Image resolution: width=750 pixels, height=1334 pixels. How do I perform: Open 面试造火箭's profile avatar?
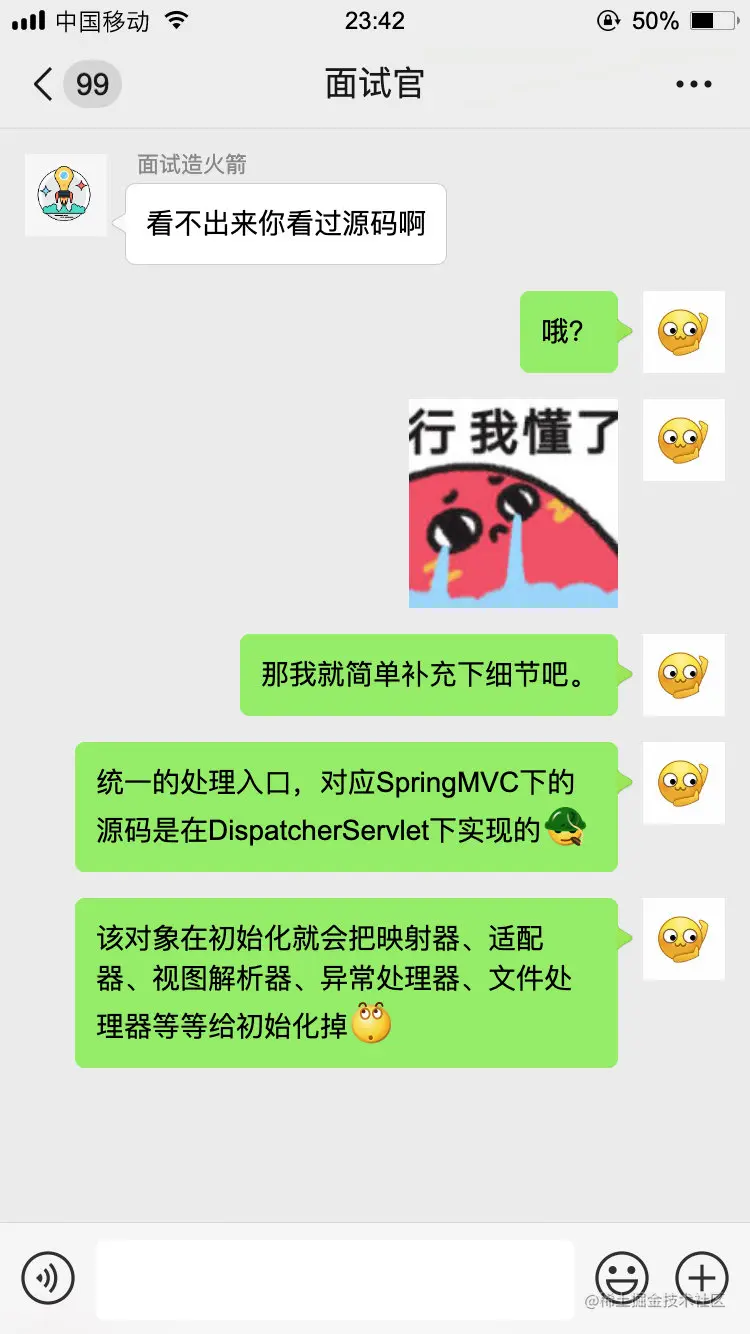[x=65, y=195]
